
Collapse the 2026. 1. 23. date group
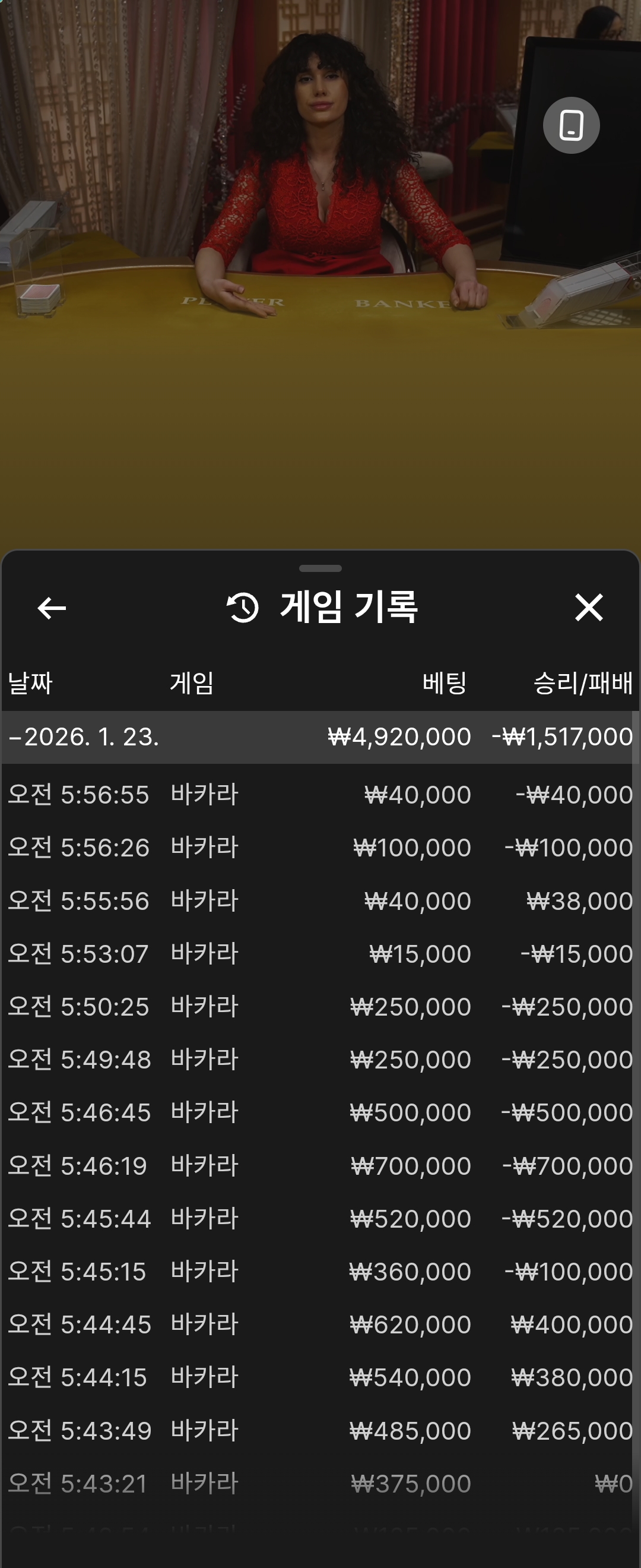(83, 737)
